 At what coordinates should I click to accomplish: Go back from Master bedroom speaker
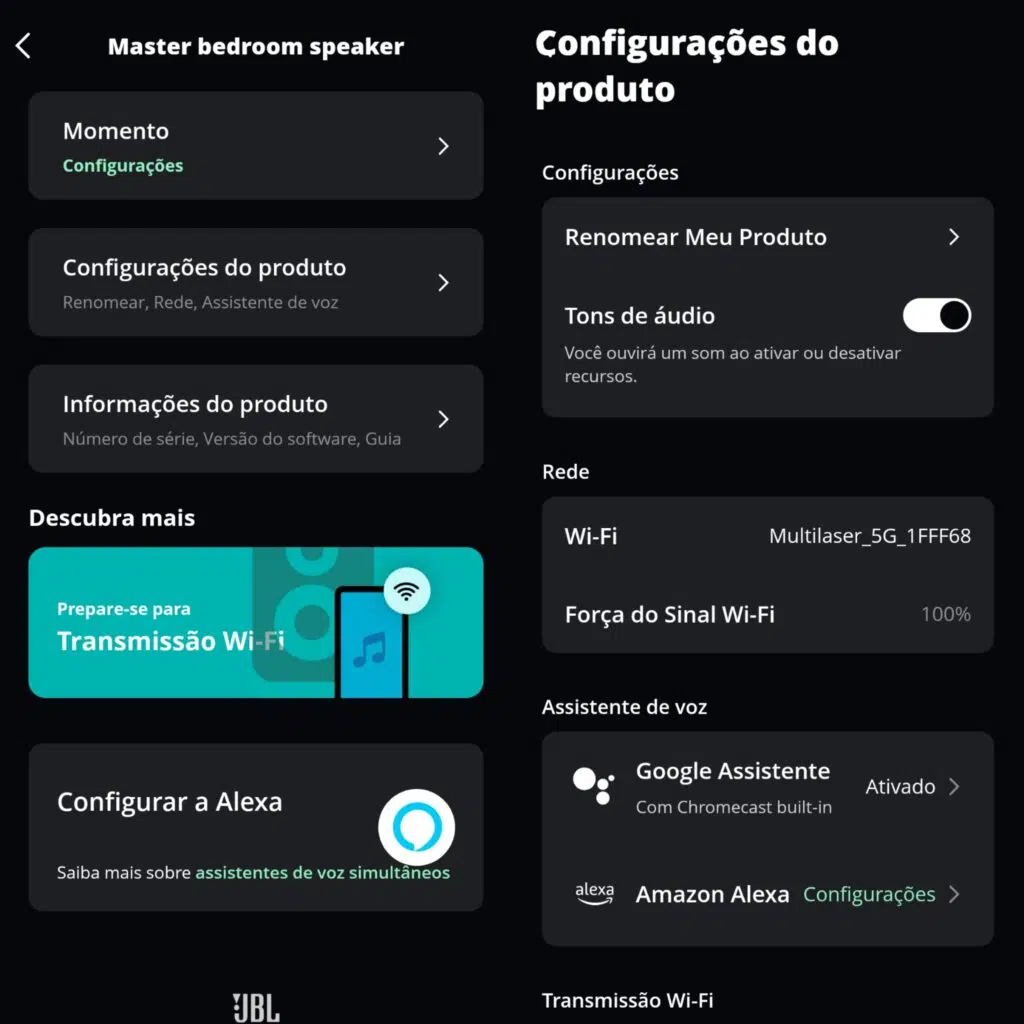click(24, 46)
